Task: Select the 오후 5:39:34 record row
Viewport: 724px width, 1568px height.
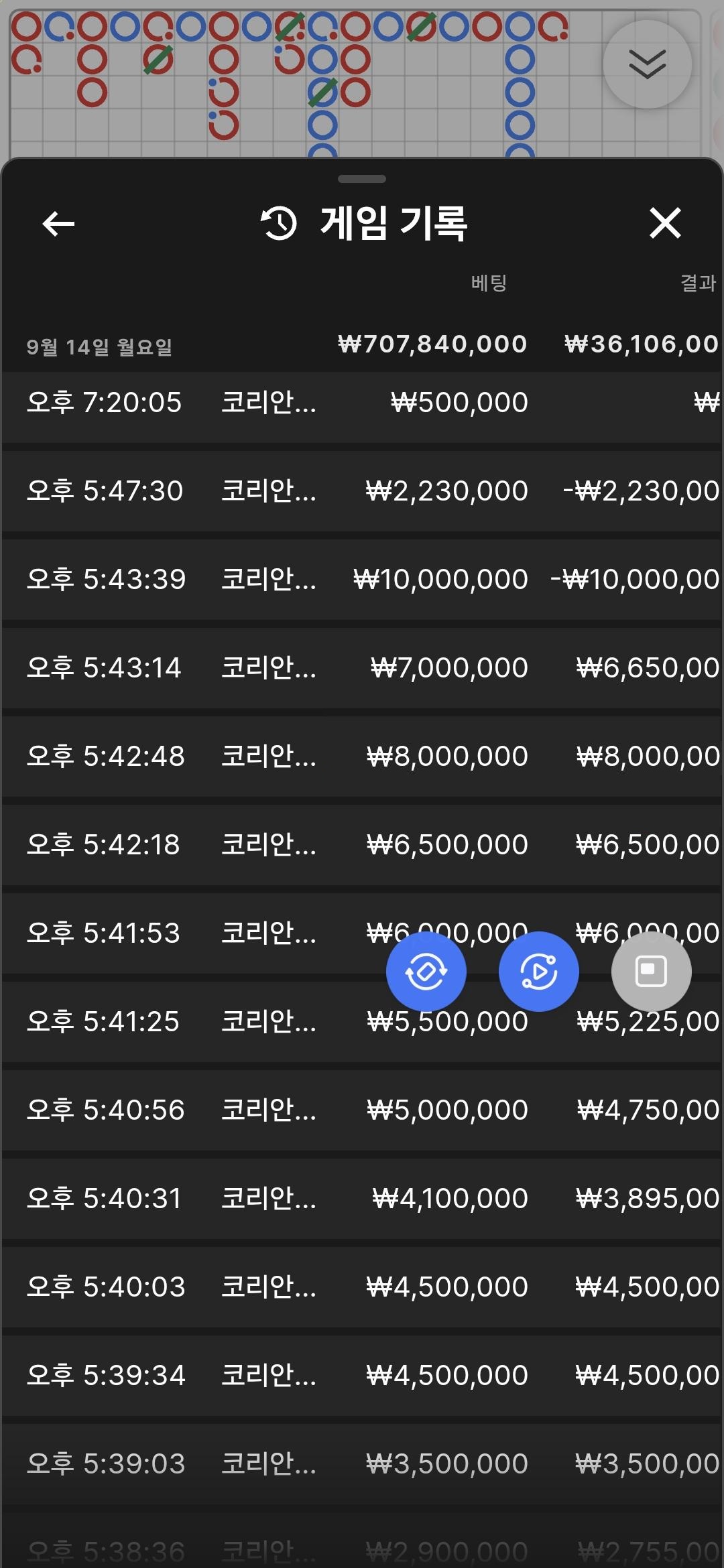Action: pos(362,1376)
